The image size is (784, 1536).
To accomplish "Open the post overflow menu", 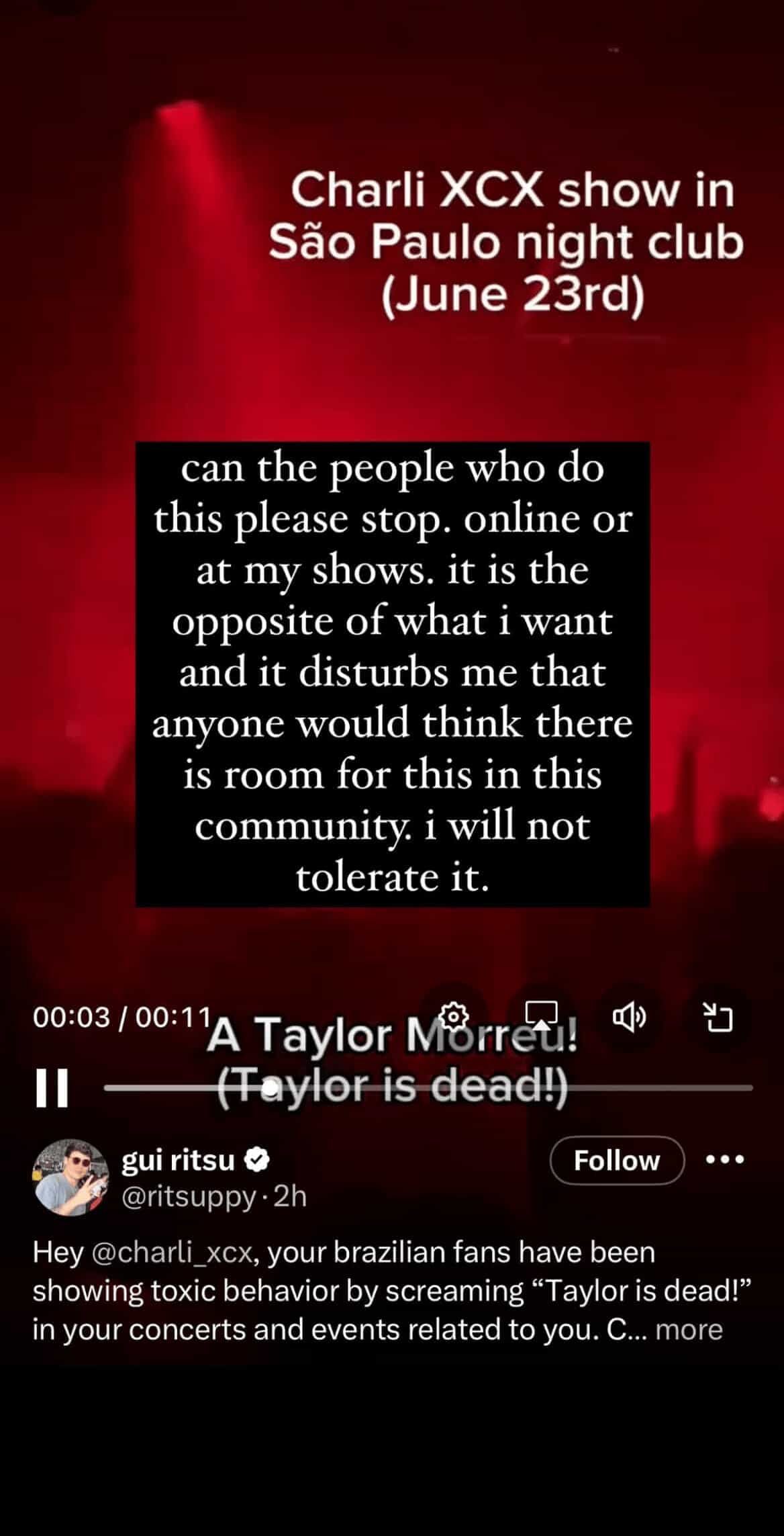I will click(x=726, y=1160).
